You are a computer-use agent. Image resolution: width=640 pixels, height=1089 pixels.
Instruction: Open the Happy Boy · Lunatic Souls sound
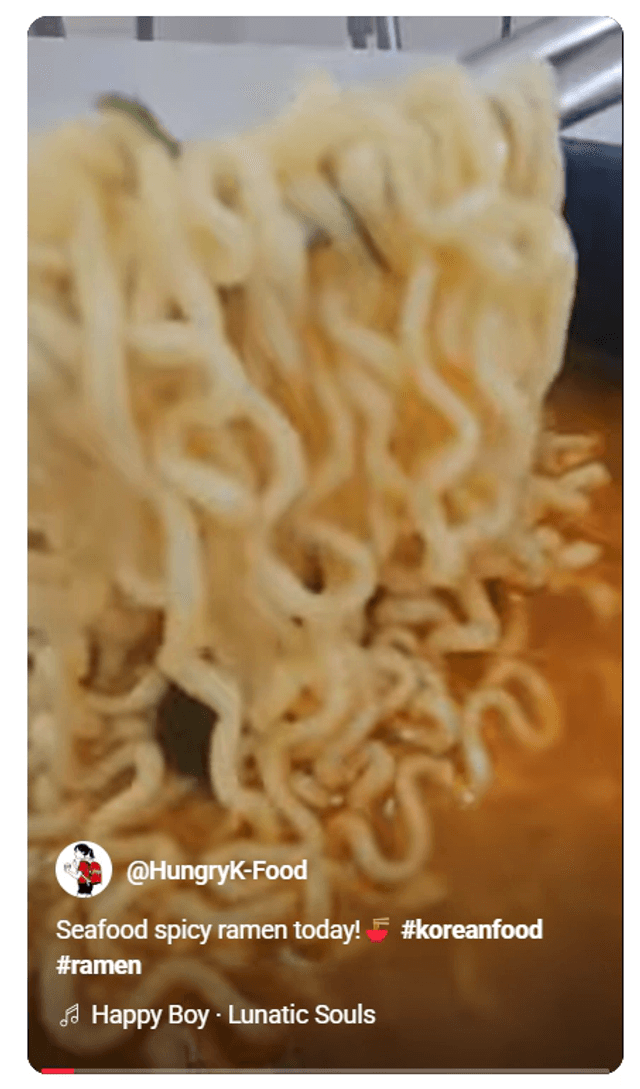click(x=233, y=1015)
